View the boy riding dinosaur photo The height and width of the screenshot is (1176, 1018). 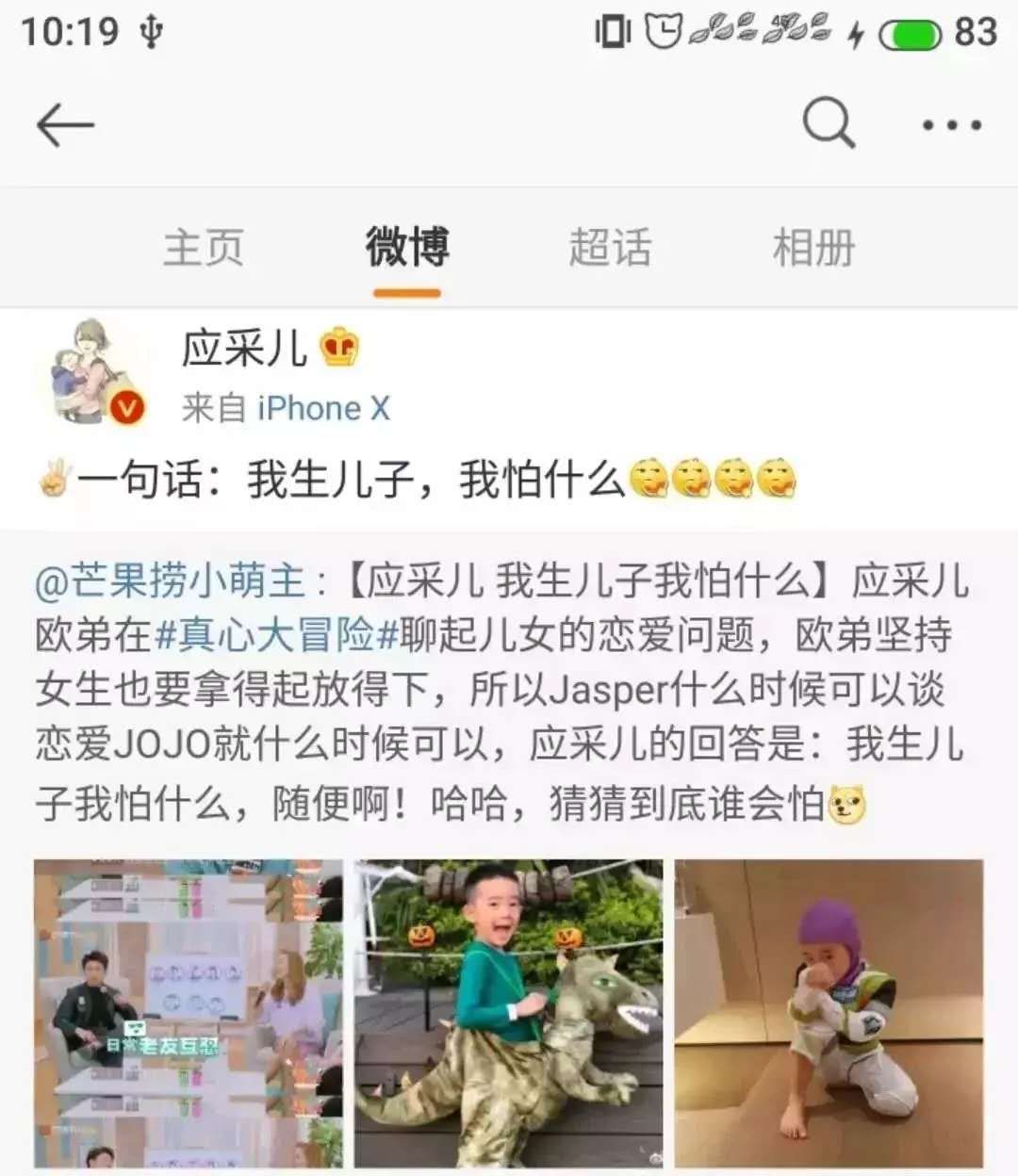click(508, 1013)
